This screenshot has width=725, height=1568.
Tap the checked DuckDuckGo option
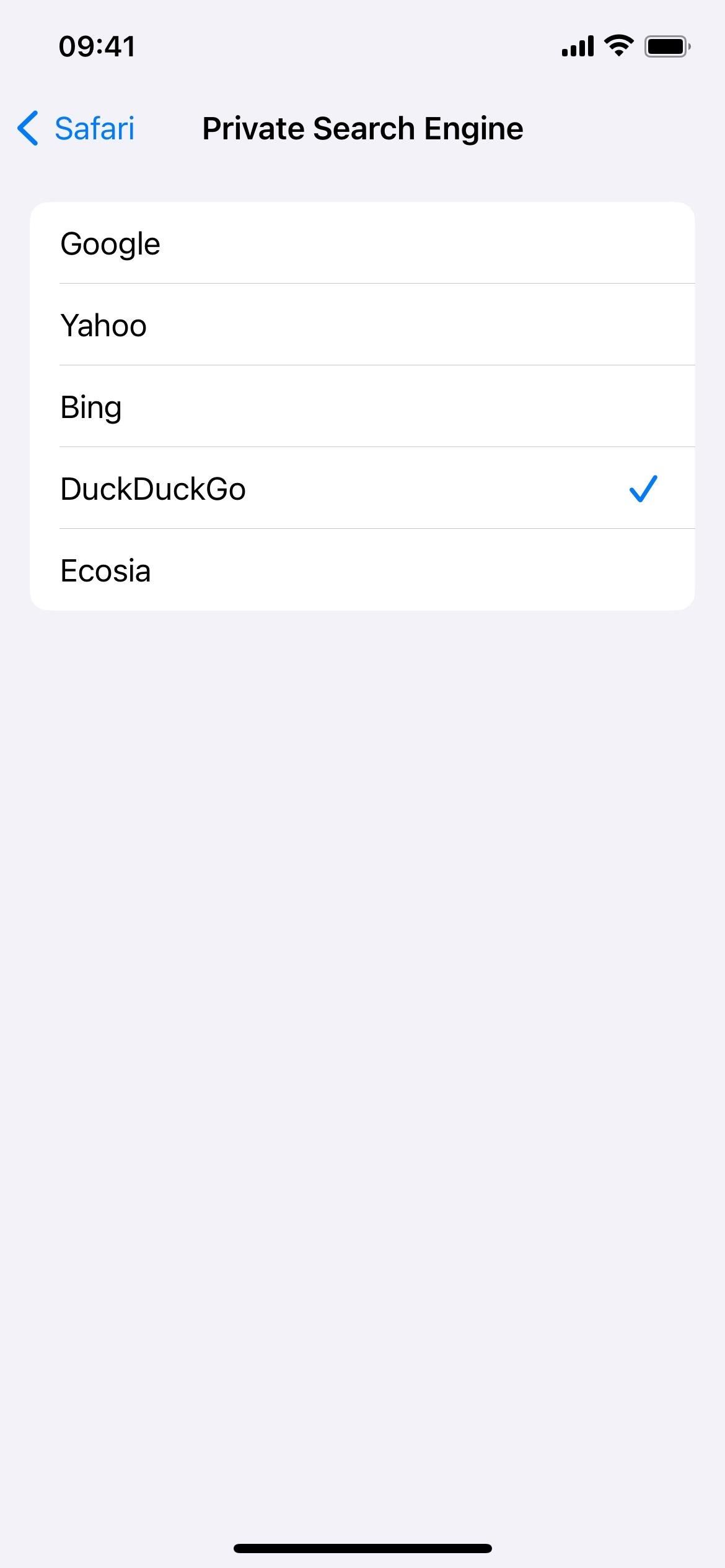pos(362,489)
